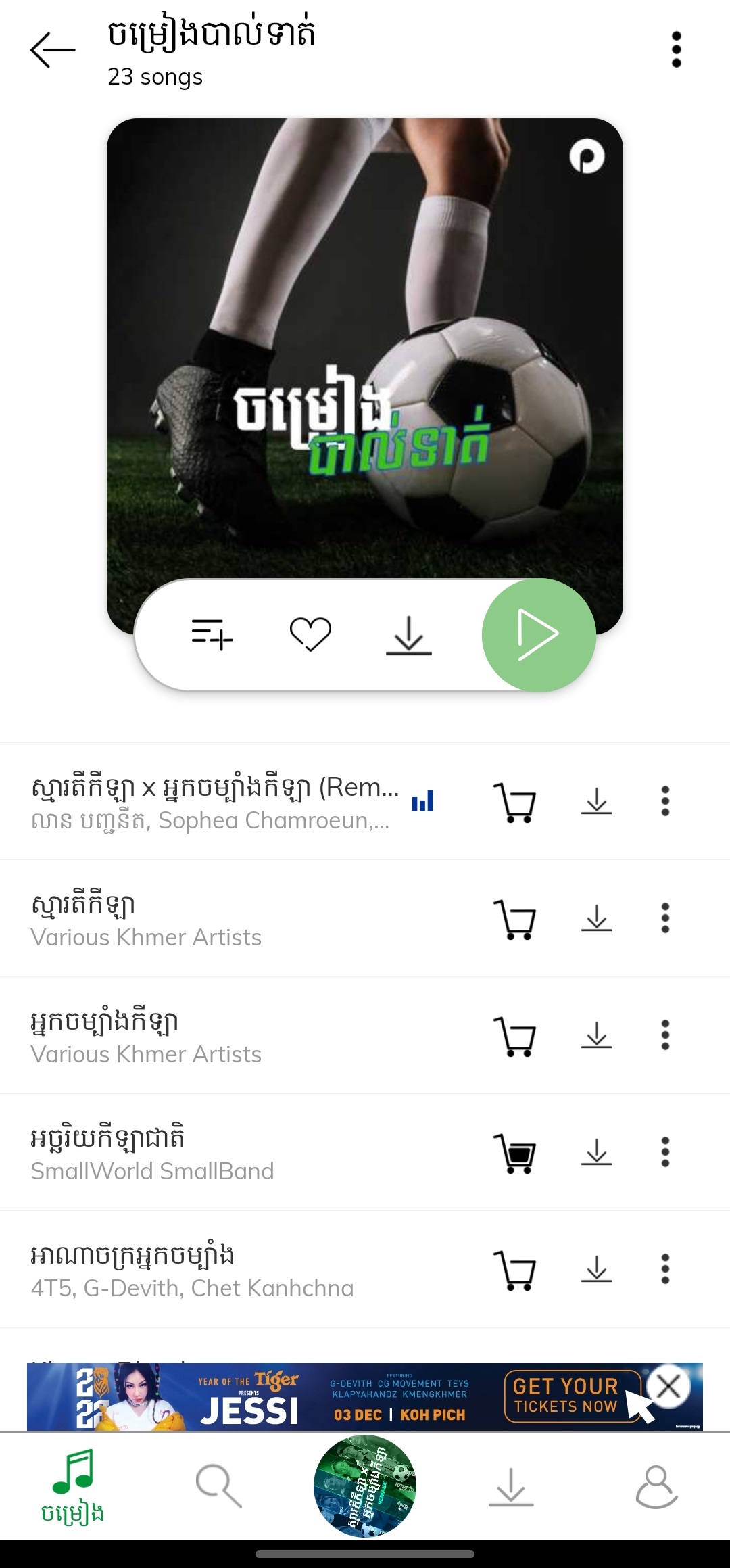This screenshot has width=730, height=1568.
Task: Download the whole 23-song playlist
Action: tap(409, 635)
